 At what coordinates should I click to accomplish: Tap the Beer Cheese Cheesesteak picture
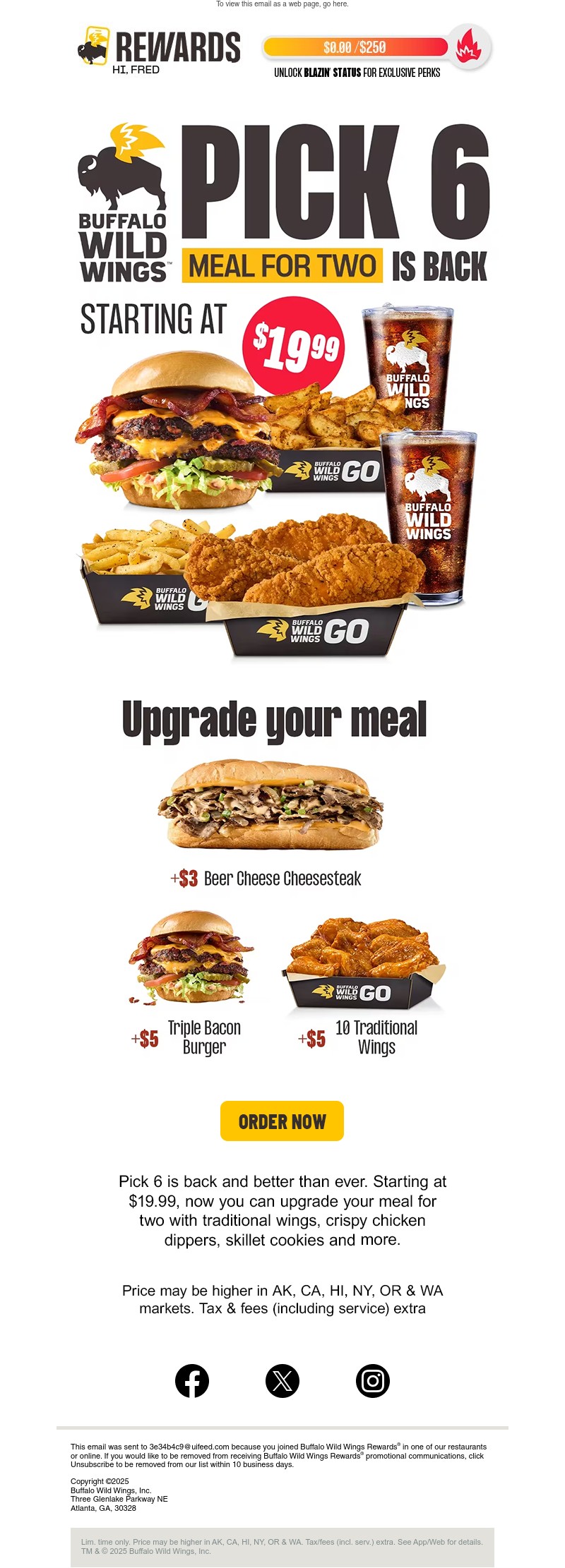270,804
